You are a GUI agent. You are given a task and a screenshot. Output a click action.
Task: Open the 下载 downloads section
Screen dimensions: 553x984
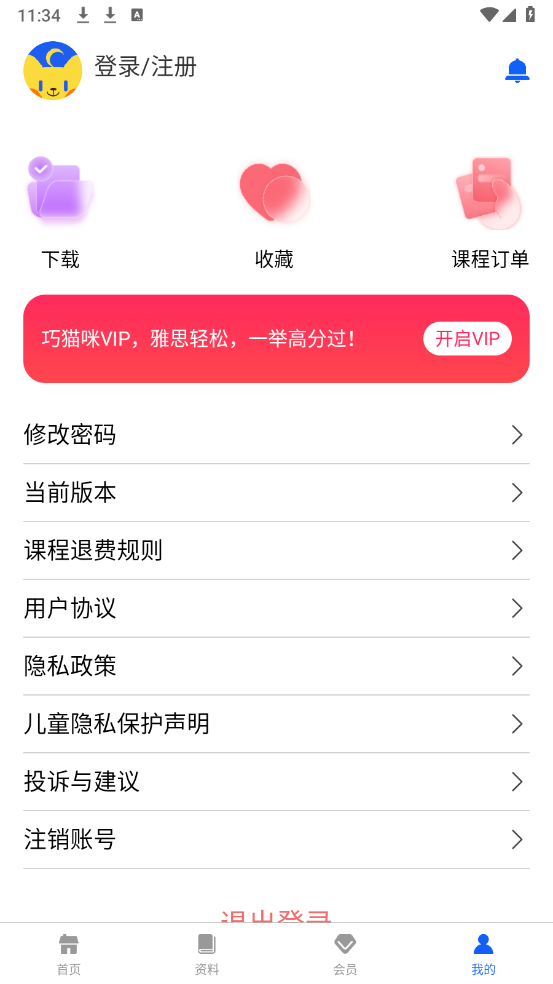[60, 213]
